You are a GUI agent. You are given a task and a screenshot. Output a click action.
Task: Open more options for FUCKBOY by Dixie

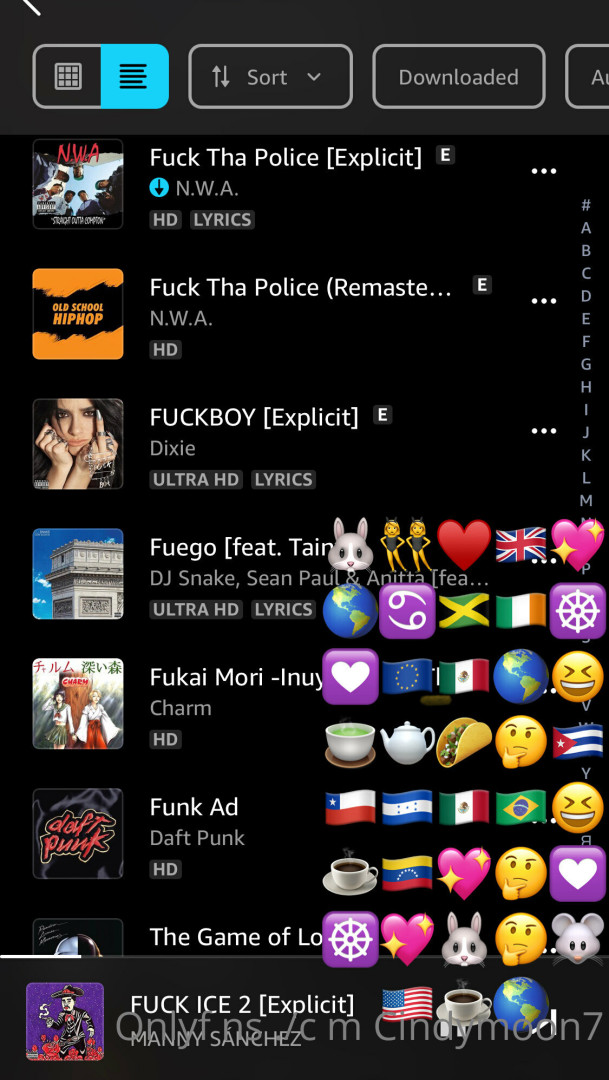pyautogui.click(x=543, y=431)
